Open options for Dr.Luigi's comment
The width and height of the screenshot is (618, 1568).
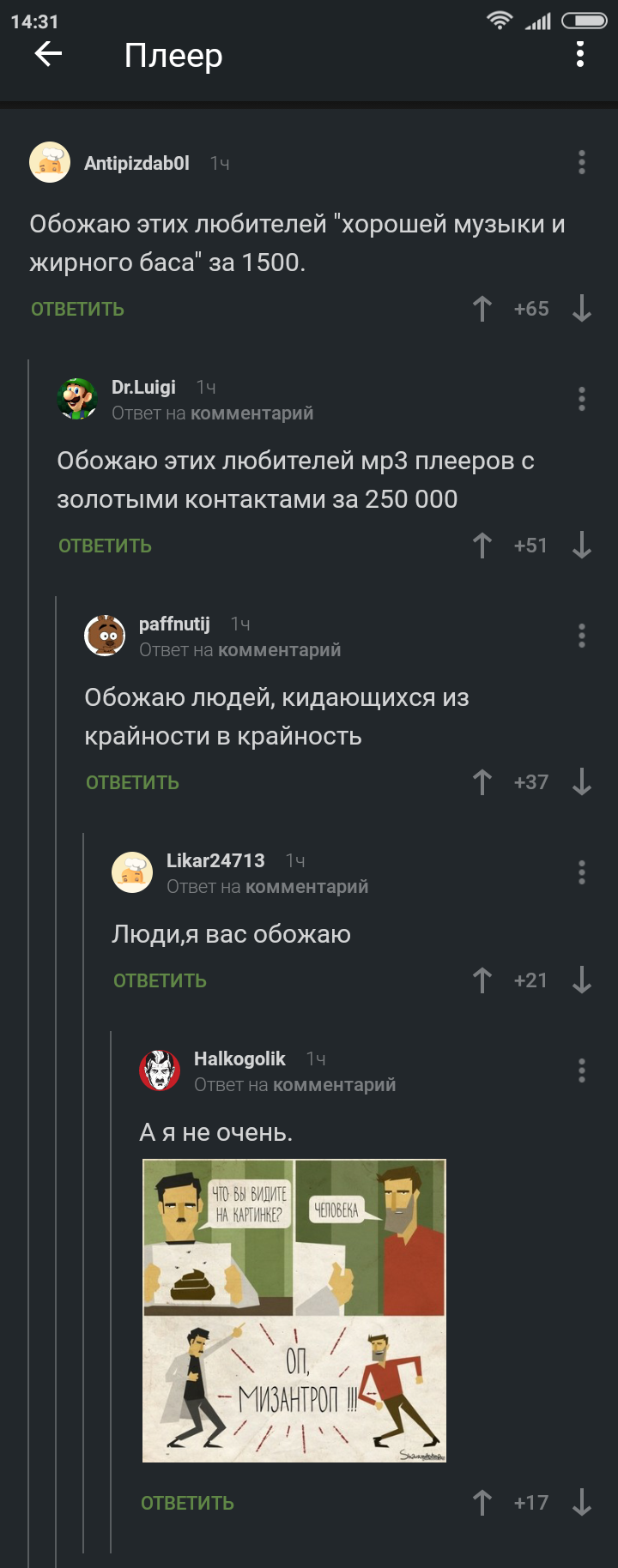click(581, 399)
